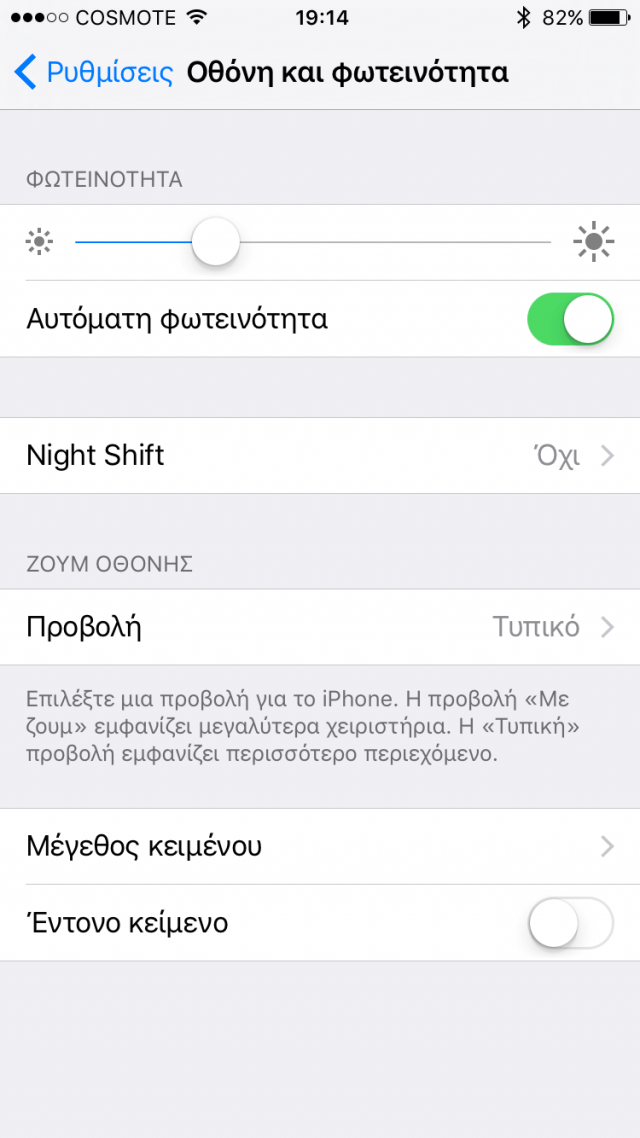Open Night Shift settings

point(320,456)
